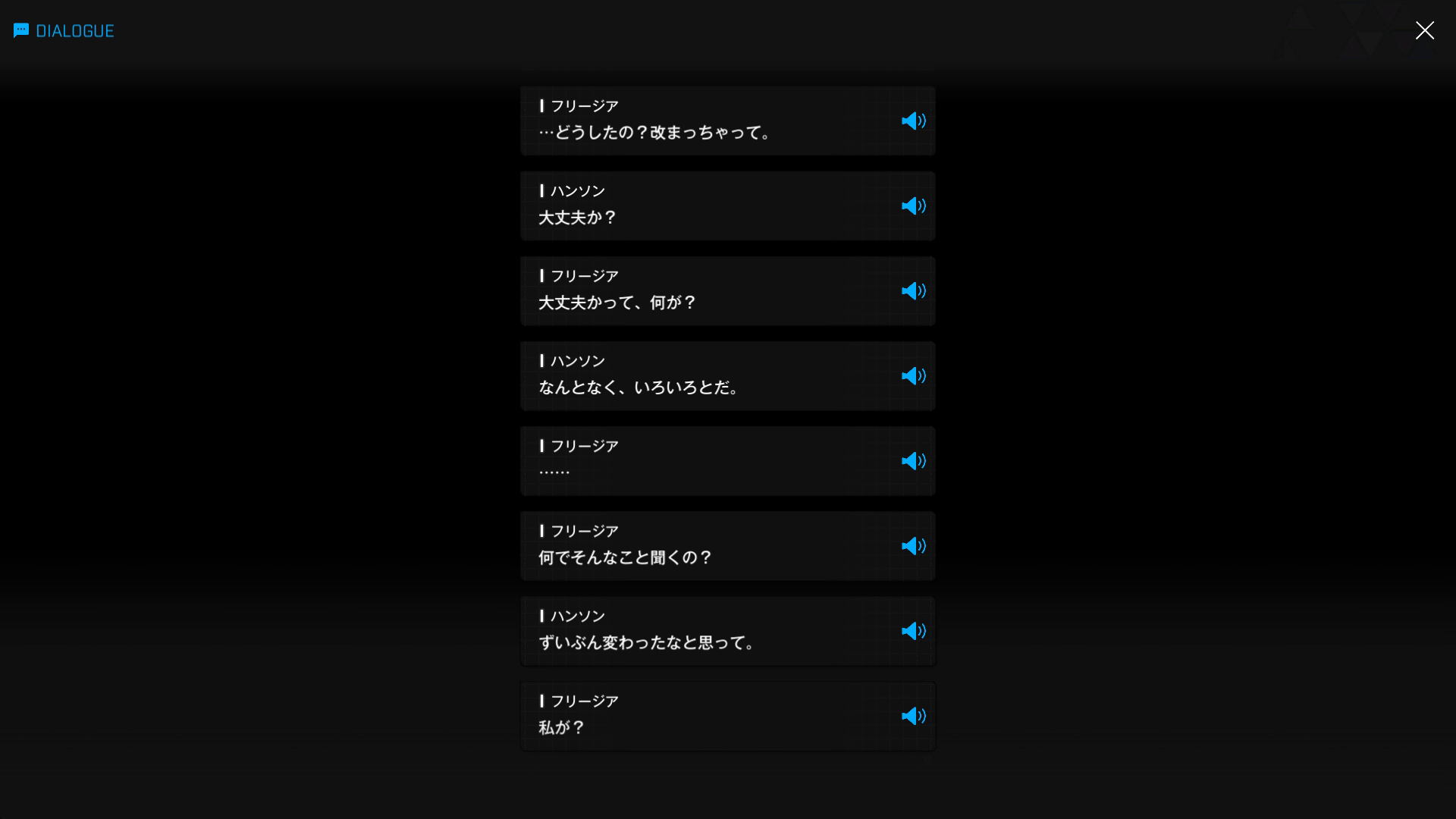This screenshot has height=819, width=1456.
Task: Tap the speaker icon for "私が？"
Action: coord(913,716)
